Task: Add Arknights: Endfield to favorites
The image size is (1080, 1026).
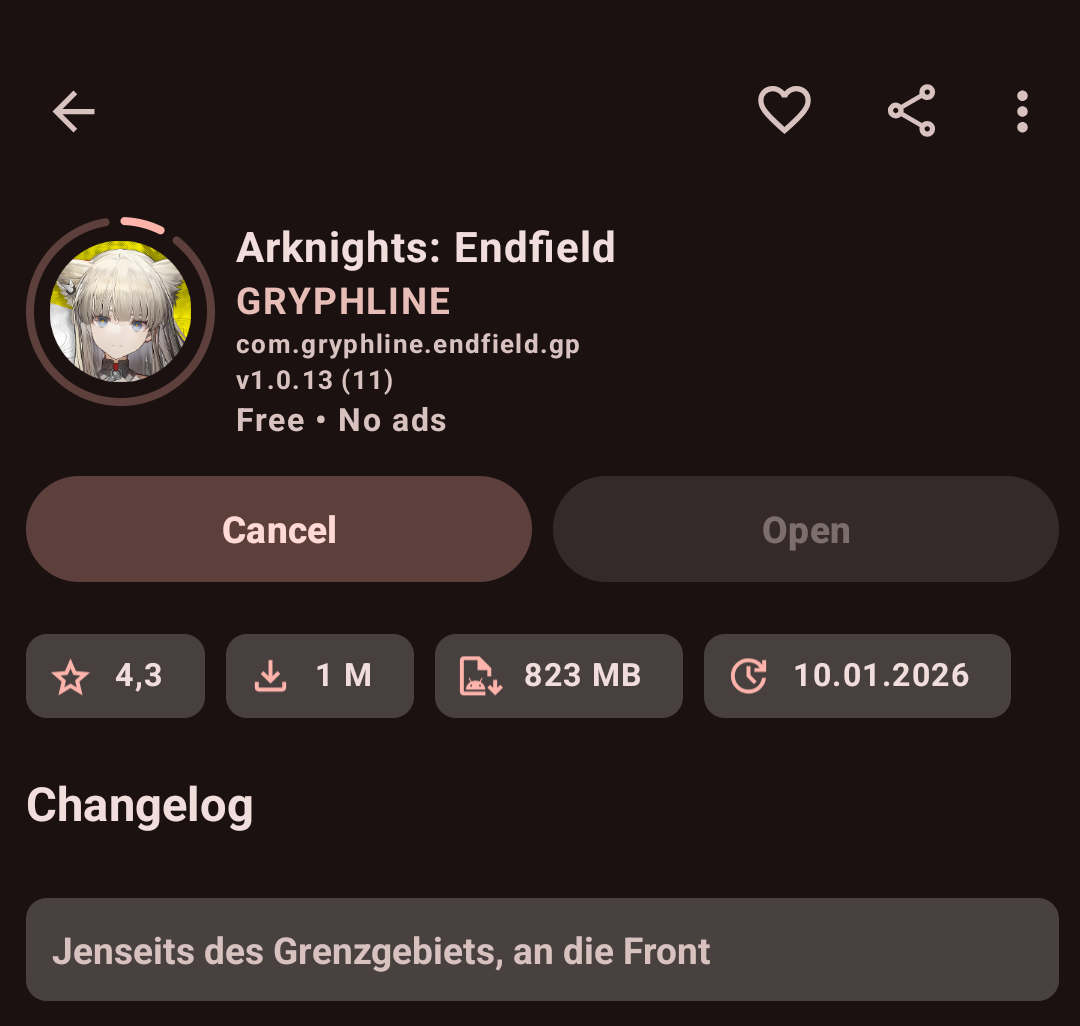Action: coord(784,110)
